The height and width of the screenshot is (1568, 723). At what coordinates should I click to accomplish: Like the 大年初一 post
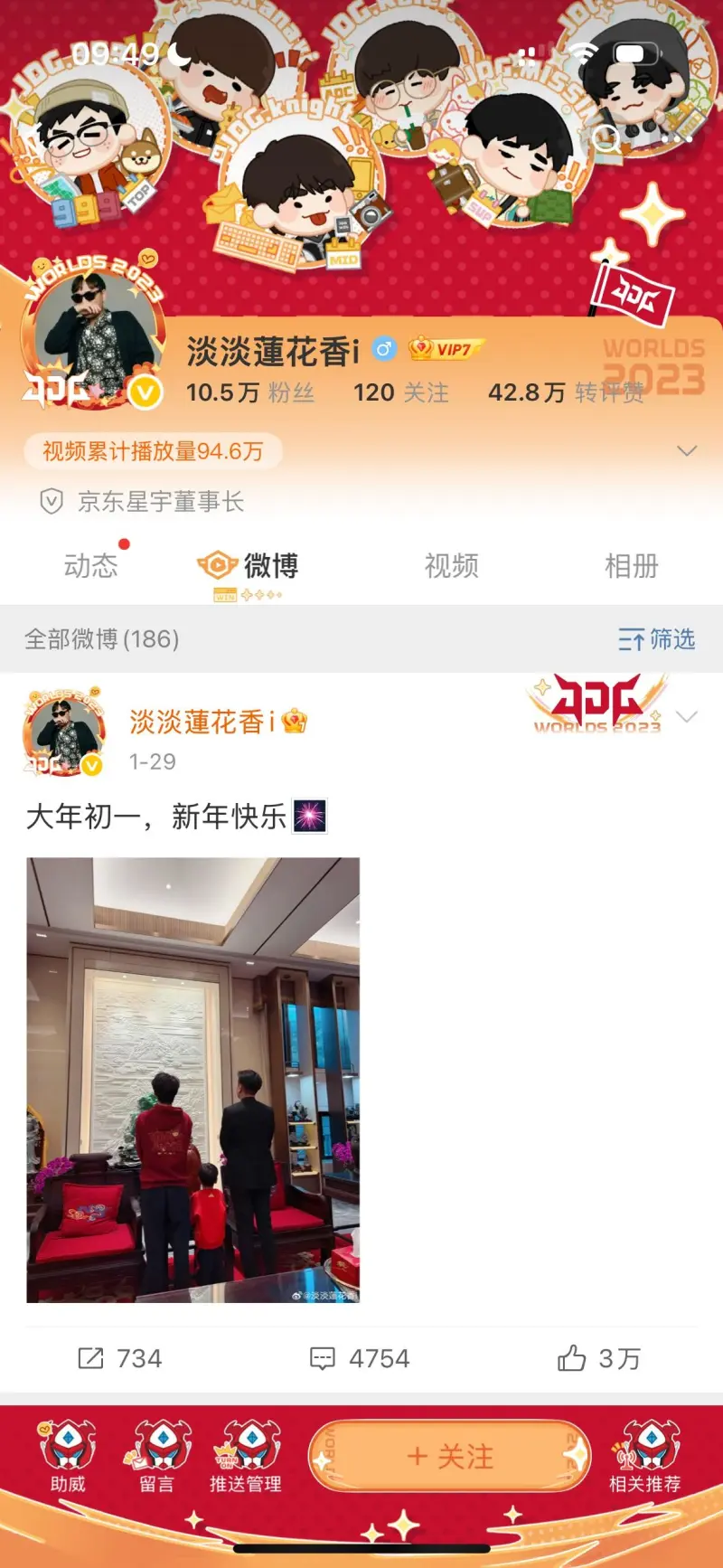click(x=599, y=1358)
